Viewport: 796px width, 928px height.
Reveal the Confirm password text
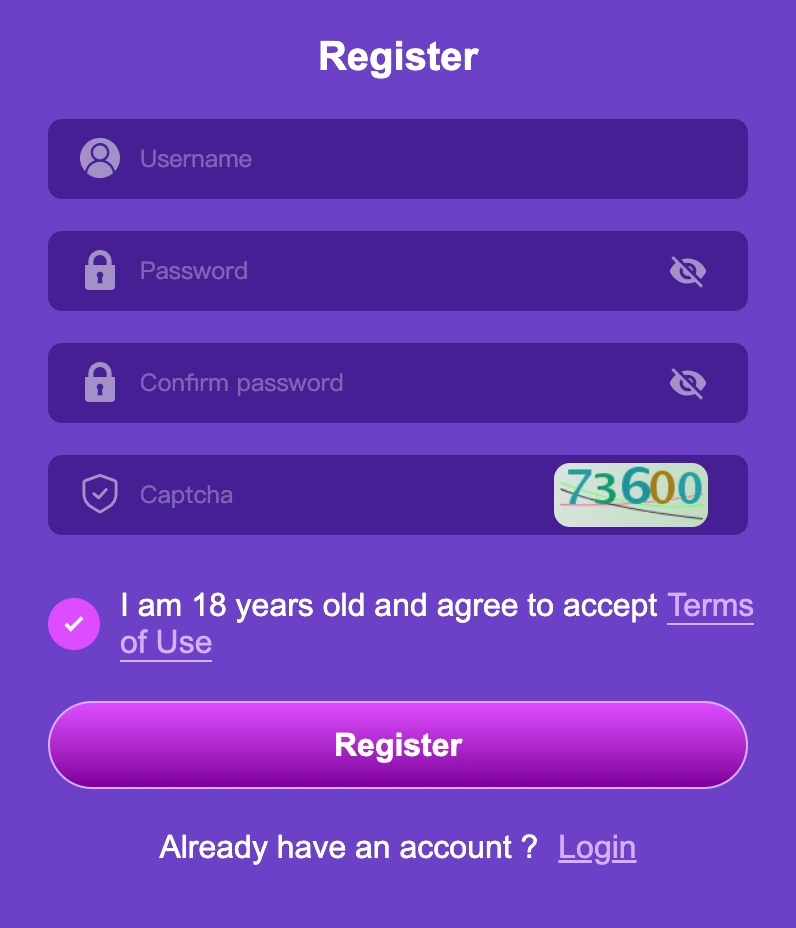(x=687, y=383)
